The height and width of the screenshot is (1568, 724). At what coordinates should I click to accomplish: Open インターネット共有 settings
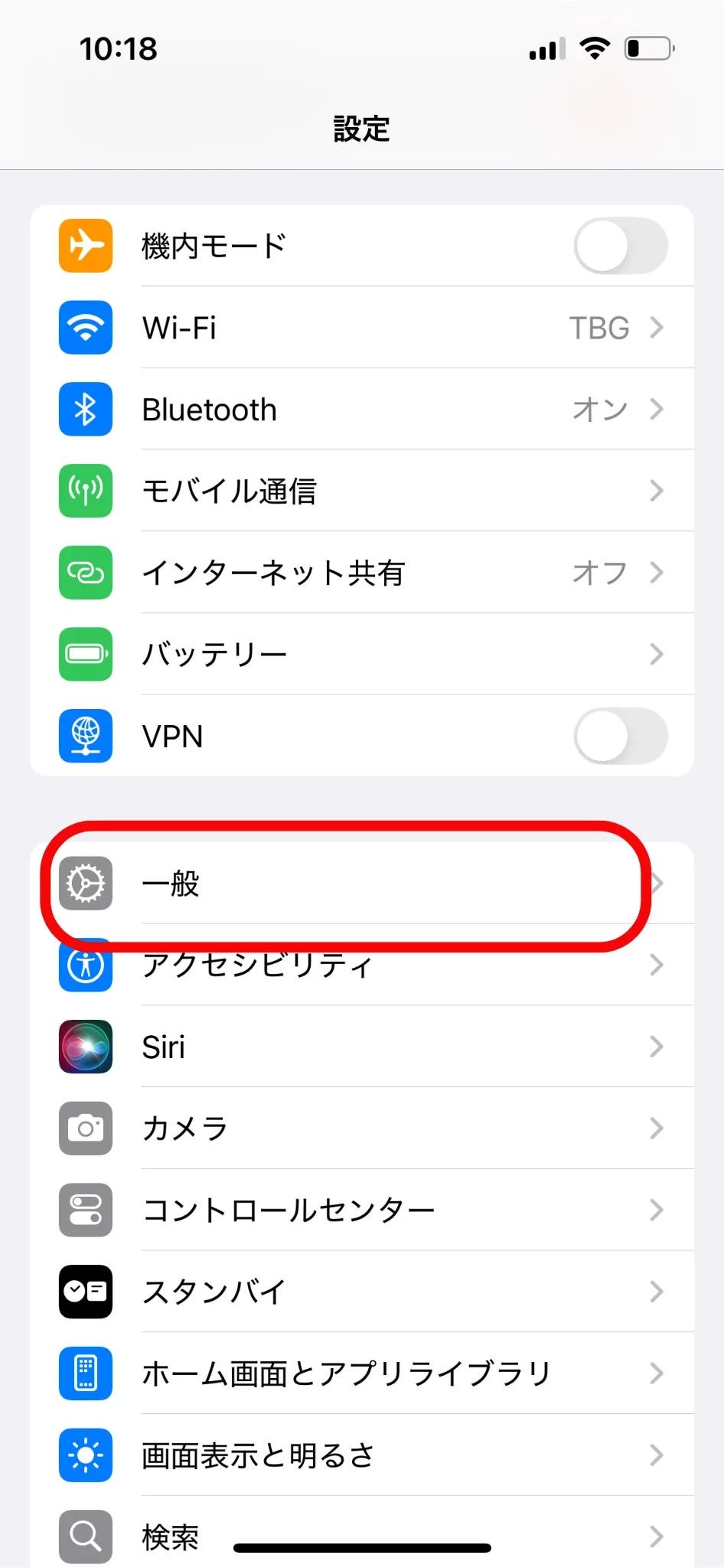pos(361,573)
